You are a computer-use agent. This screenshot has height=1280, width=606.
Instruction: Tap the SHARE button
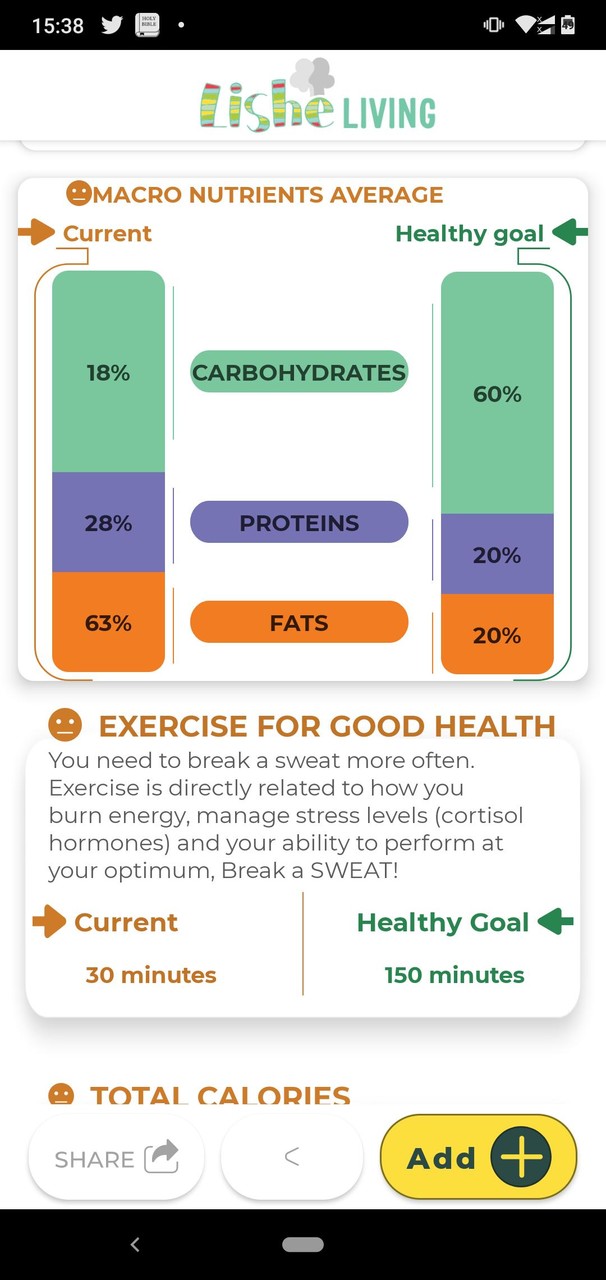point(116,1158)
